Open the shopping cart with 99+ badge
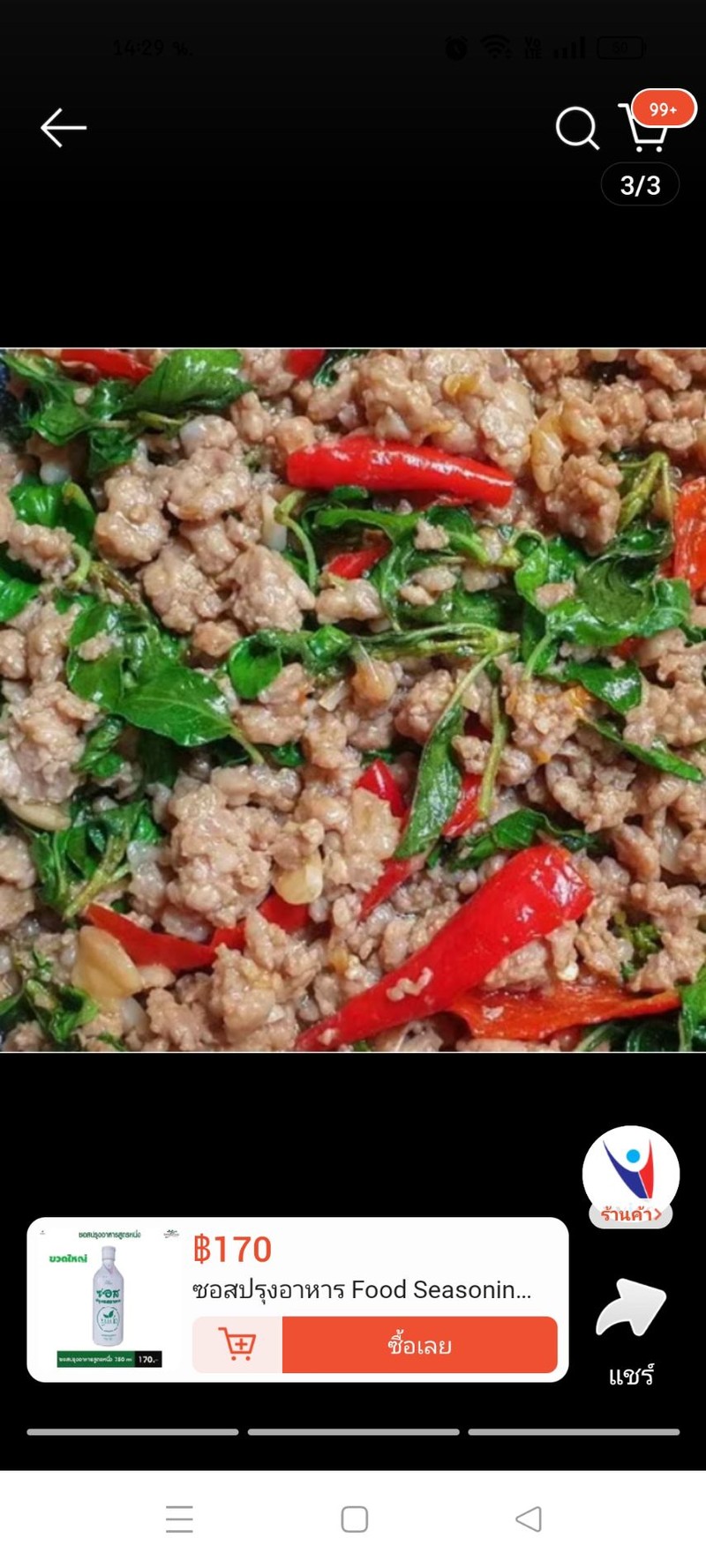The height and width of the screenshot is (1568, 706). [x=647, y=126]
